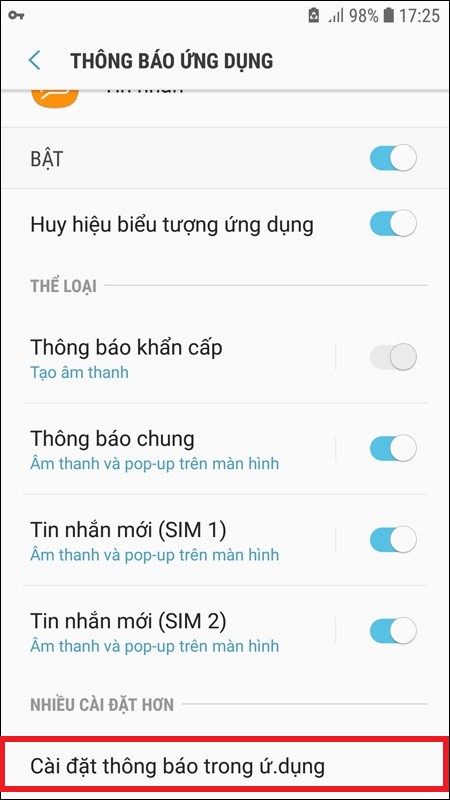Disable Huy hiệu biểu tượng ứng dụng
The image size is (450, 800).
click(x=393, y=223)
